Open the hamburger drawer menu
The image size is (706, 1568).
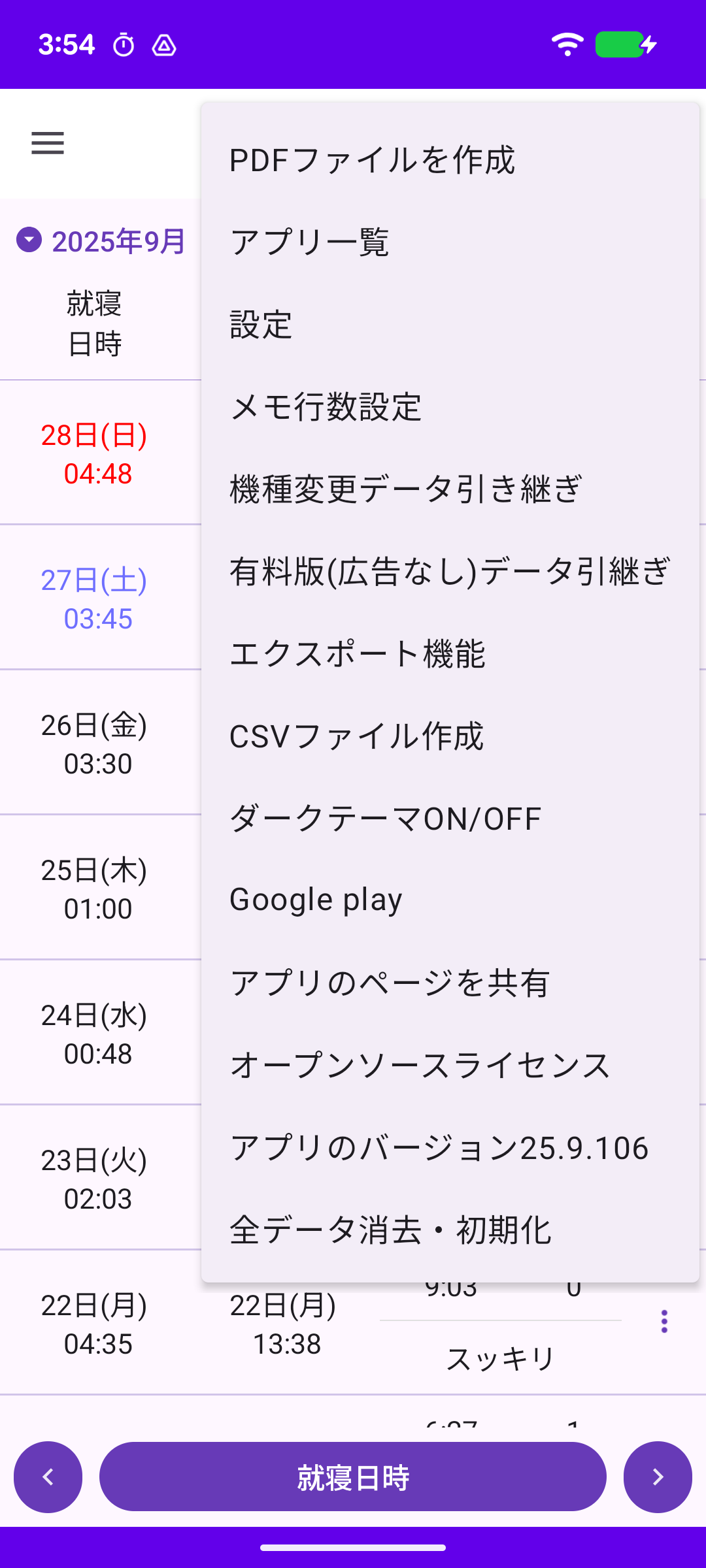coord(48,143)
